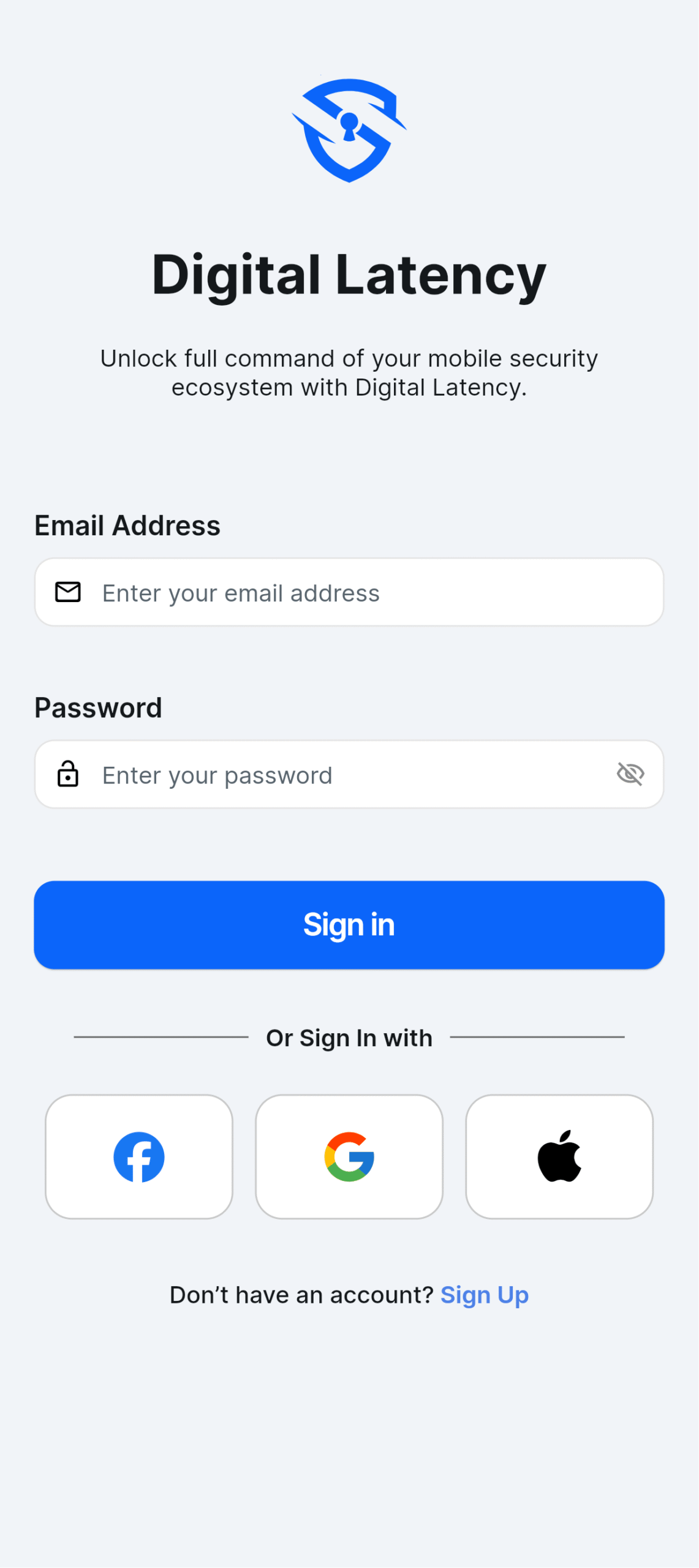Sign in with Google
Screen dimensions: 699x1568
(349, 1158)
